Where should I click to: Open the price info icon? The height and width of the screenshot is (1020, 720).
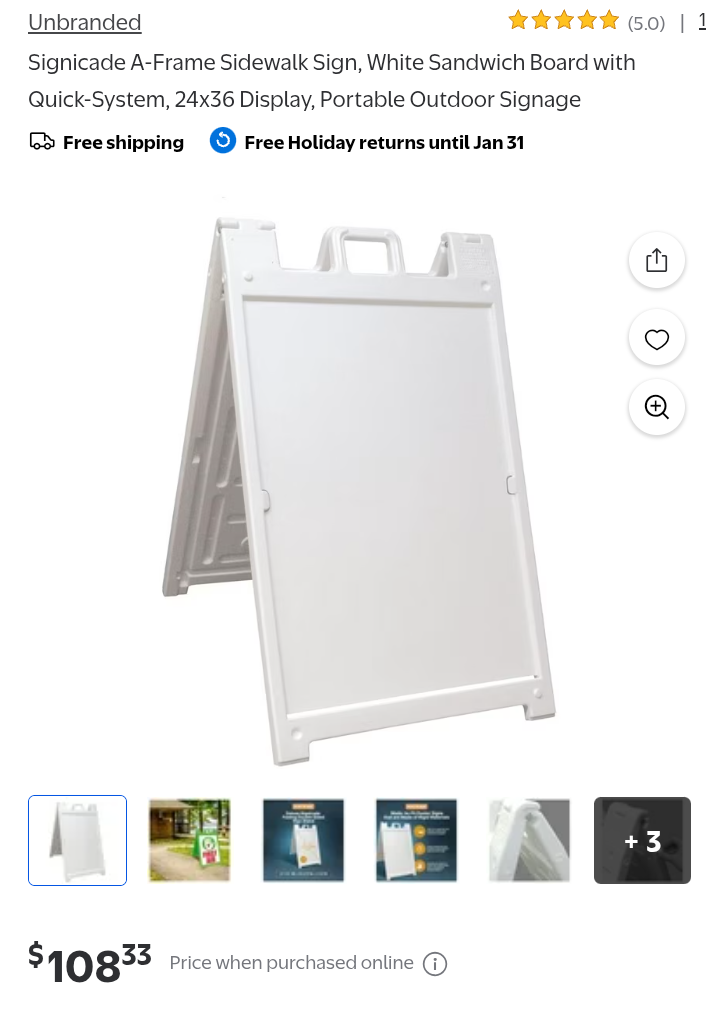(x=435, y=964)
